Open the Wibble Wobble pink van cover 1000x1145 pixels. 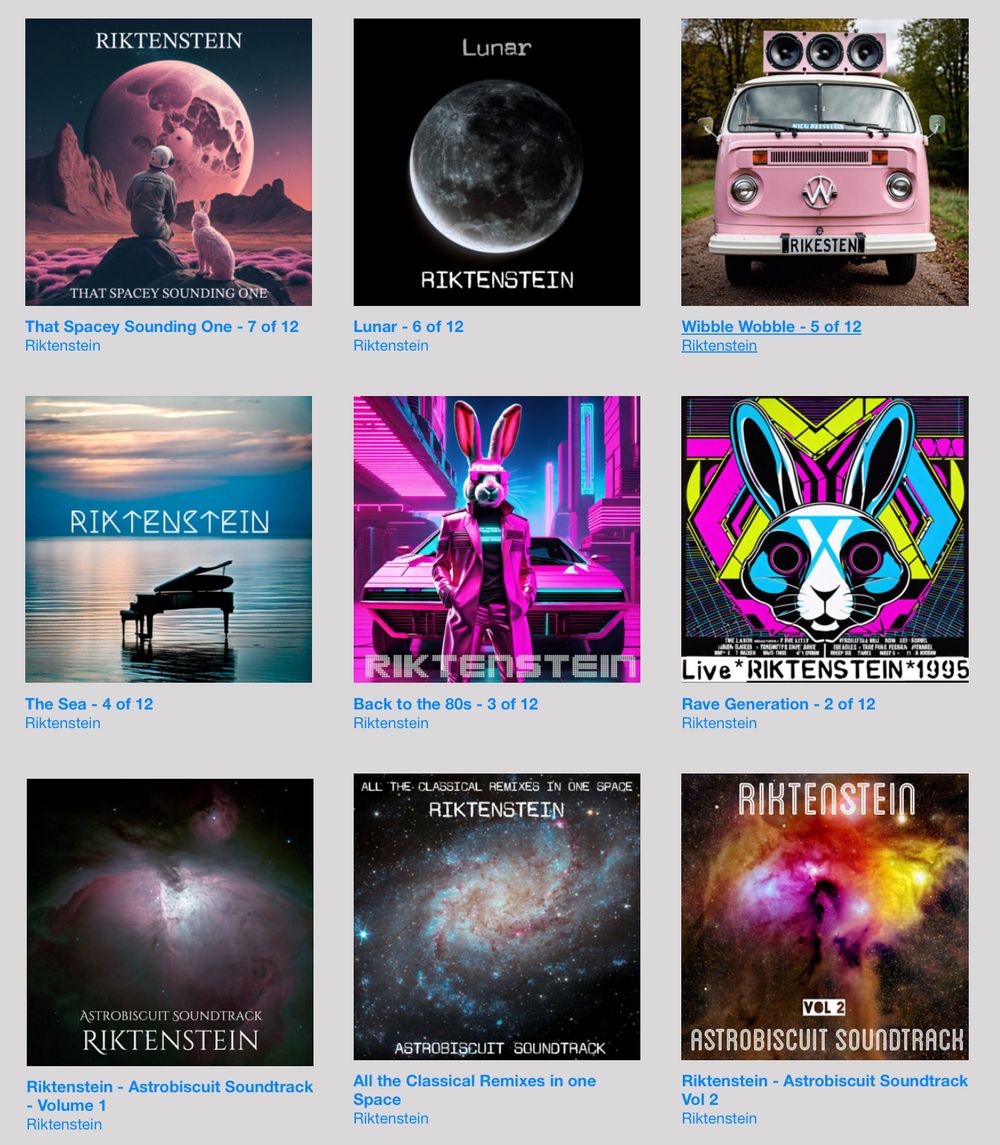[824, 162]
